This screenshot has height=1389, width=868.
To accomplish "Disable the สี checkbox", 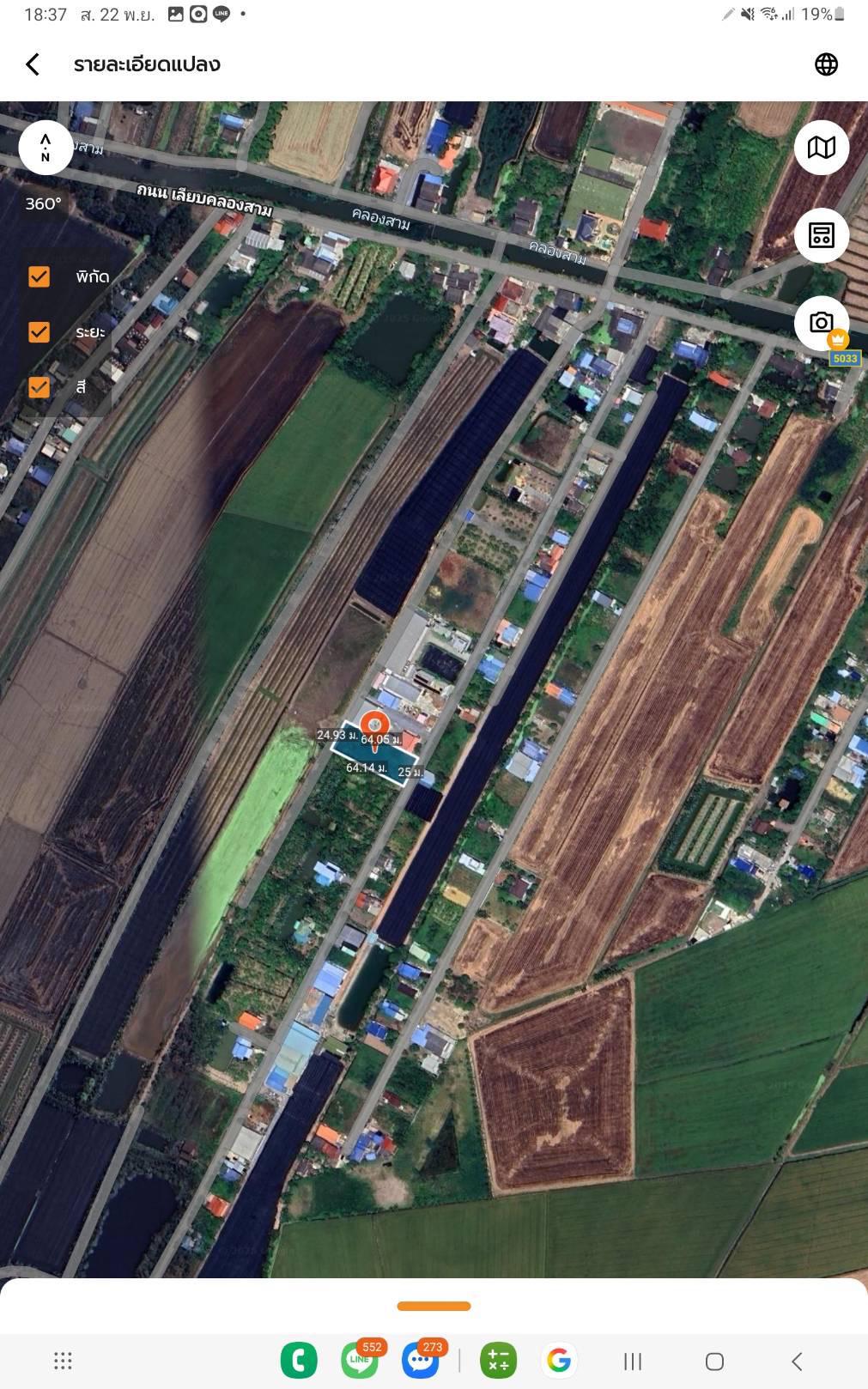I will (39, 387).
